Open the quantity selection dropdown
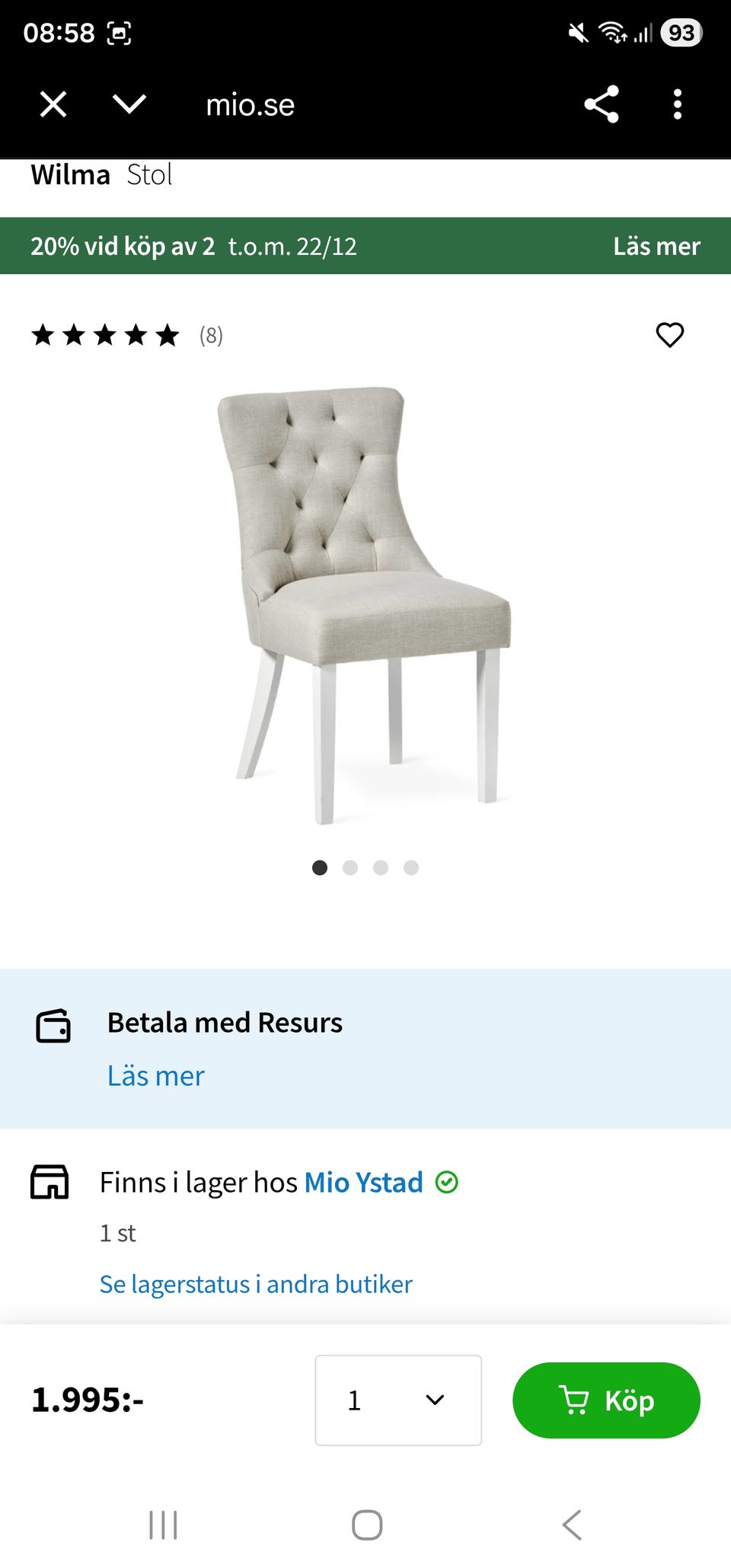This screenshot has width=731, height=1568. click(398, 1400)
